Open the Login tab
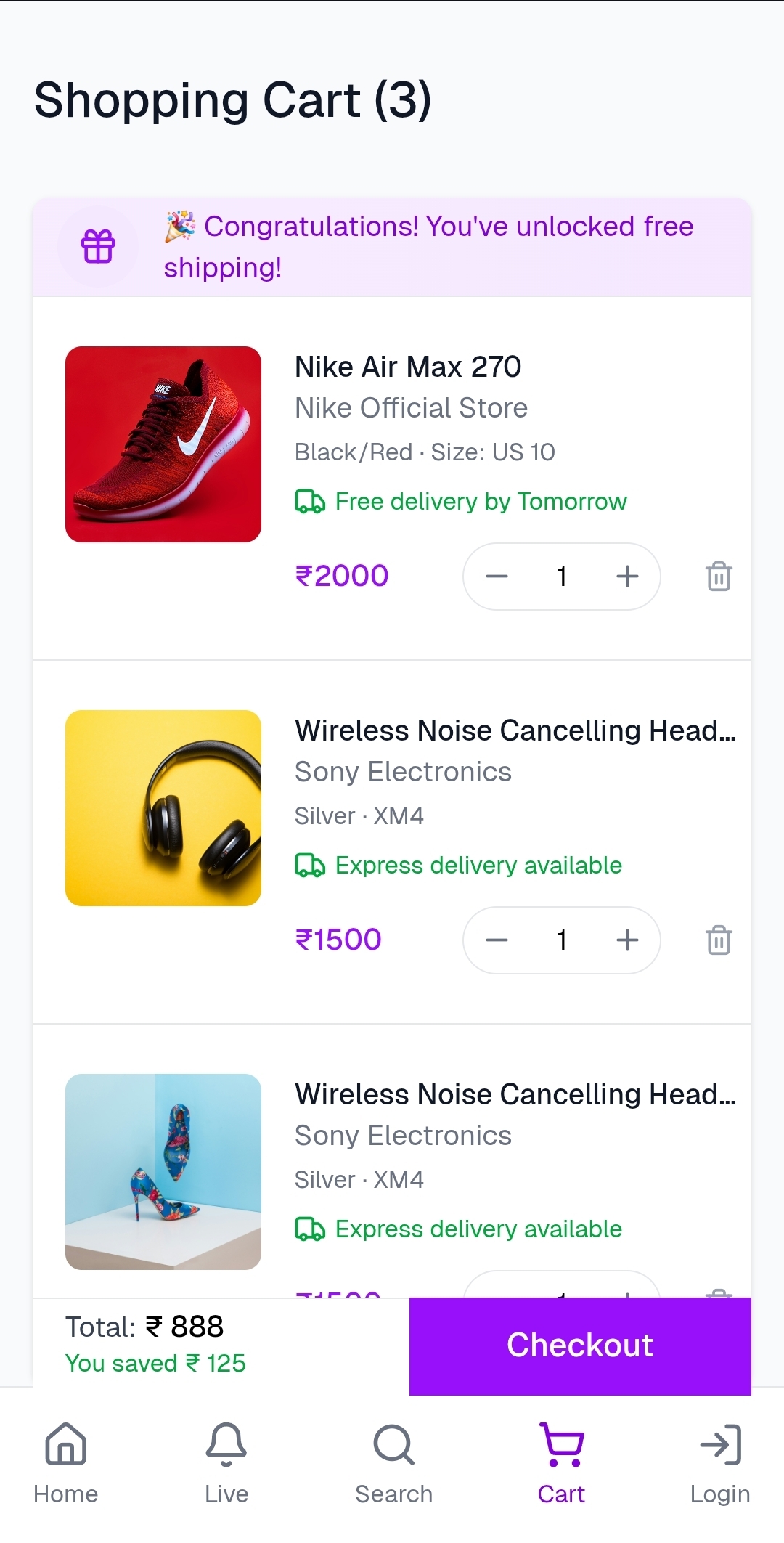The image size is (784, 1543). [x=720, y=1462]
